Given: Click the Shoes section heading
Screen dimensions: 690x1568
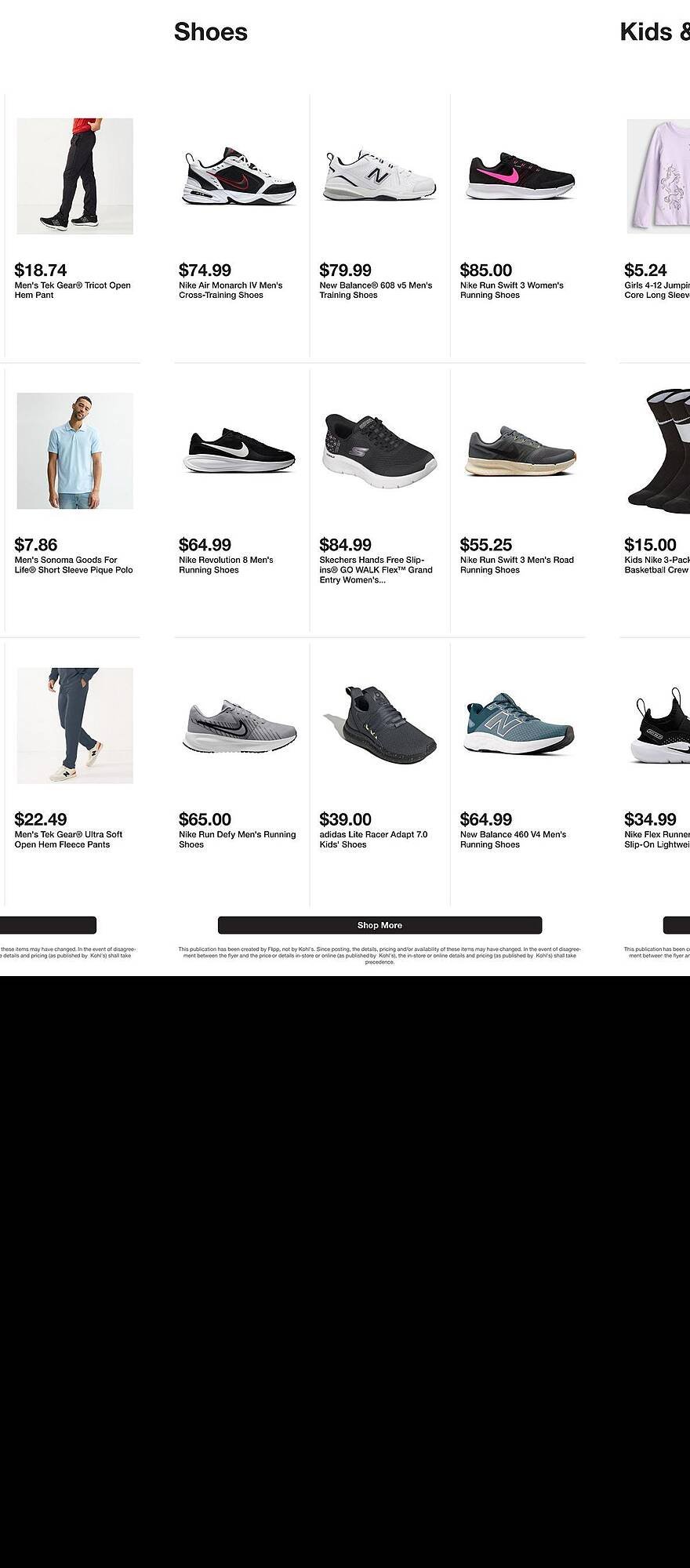Looking at the screenshot, I should click(x=211, y=32).
